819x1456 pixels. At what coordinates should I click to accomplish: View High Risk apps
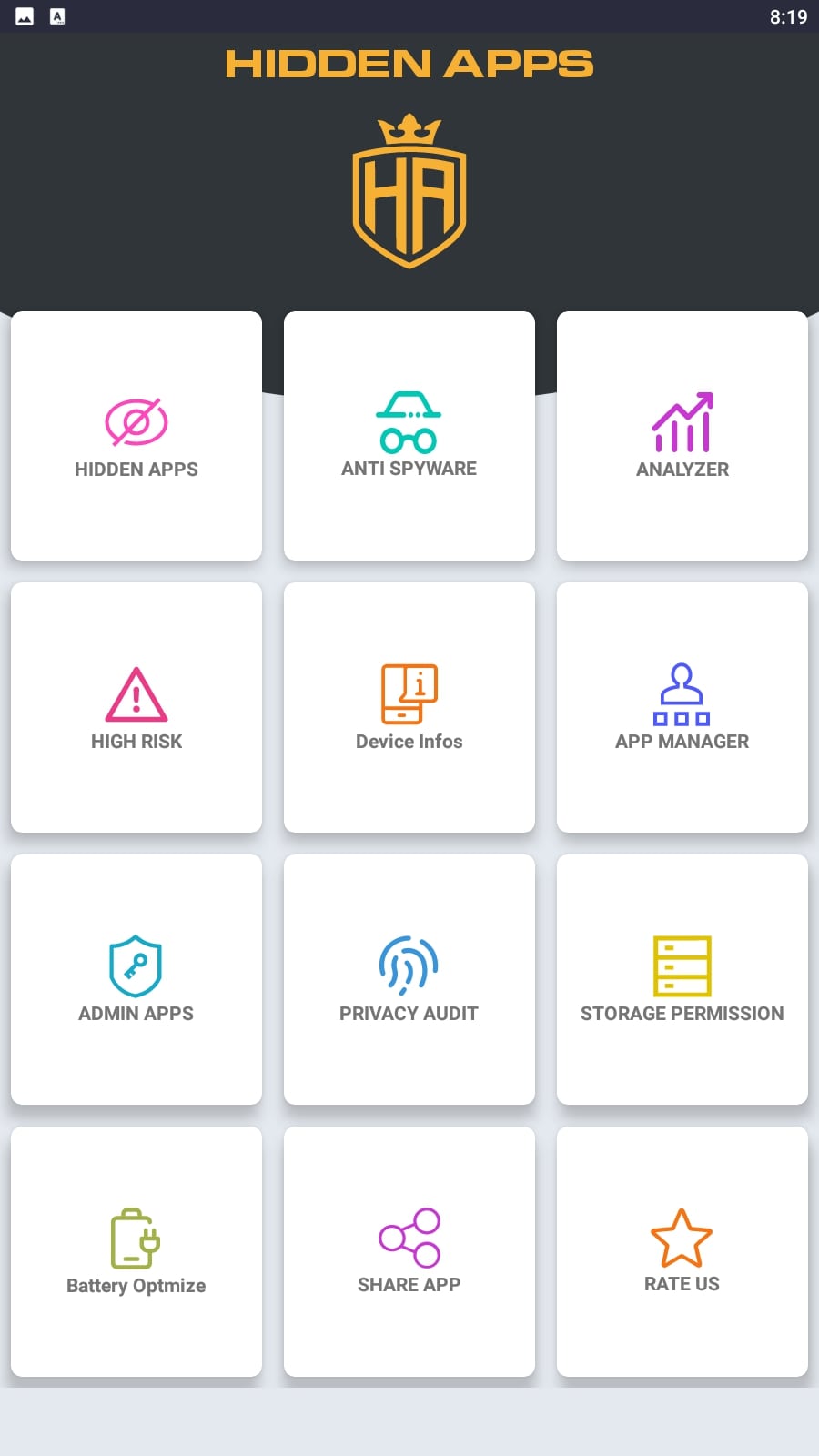click(136, 707)
